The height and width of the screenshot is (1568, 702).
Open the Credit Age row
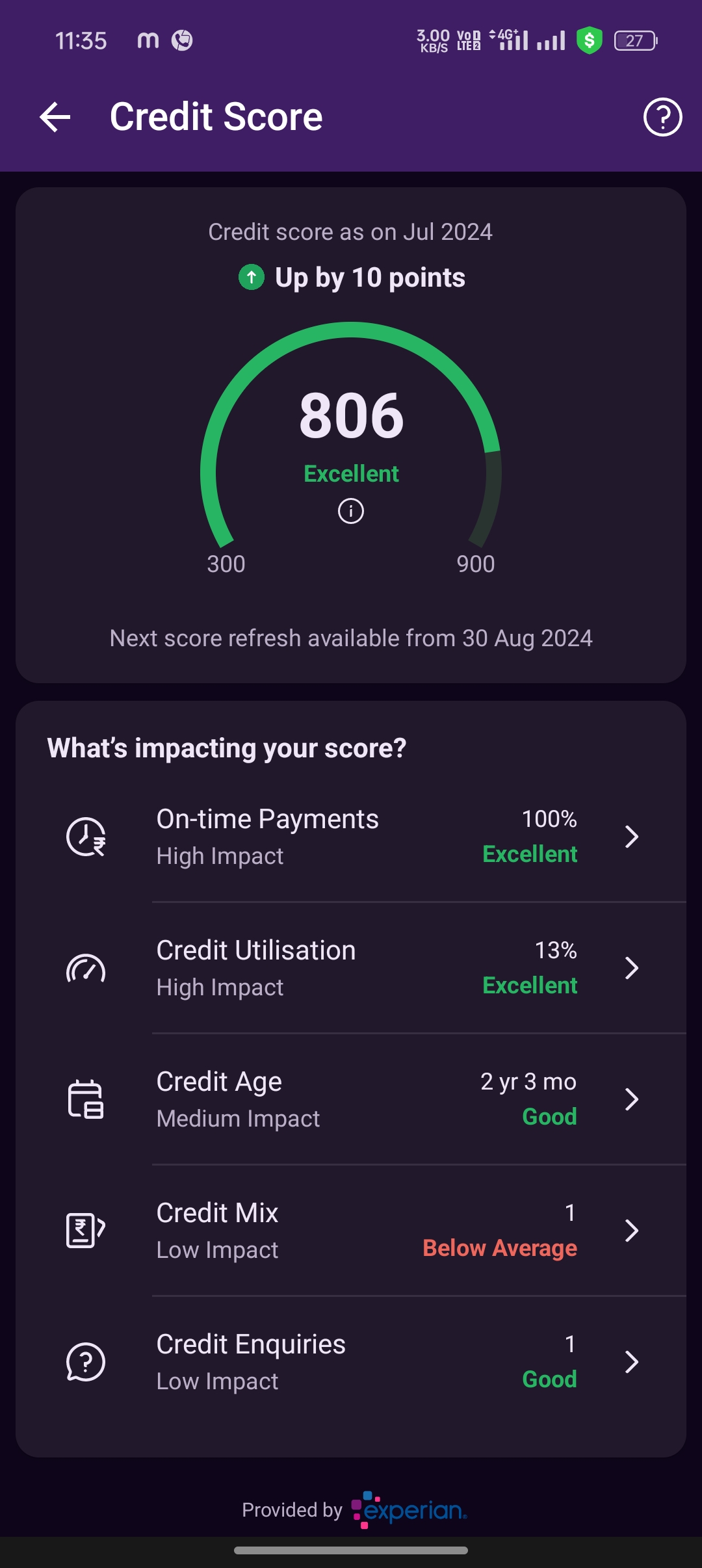[351, 1099]
